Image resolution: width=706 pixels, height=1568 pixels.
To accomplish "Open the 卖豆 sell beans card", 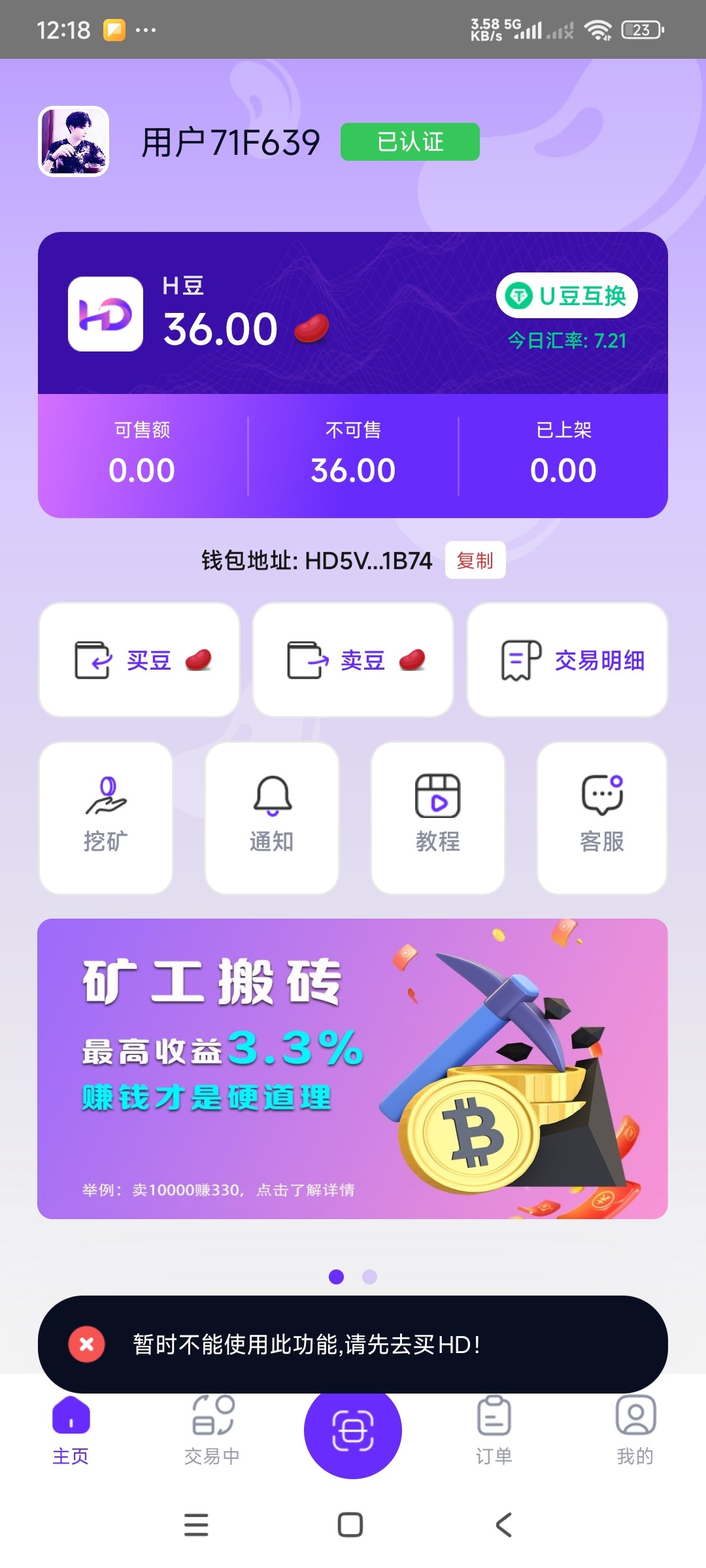I will click(353, 660).
